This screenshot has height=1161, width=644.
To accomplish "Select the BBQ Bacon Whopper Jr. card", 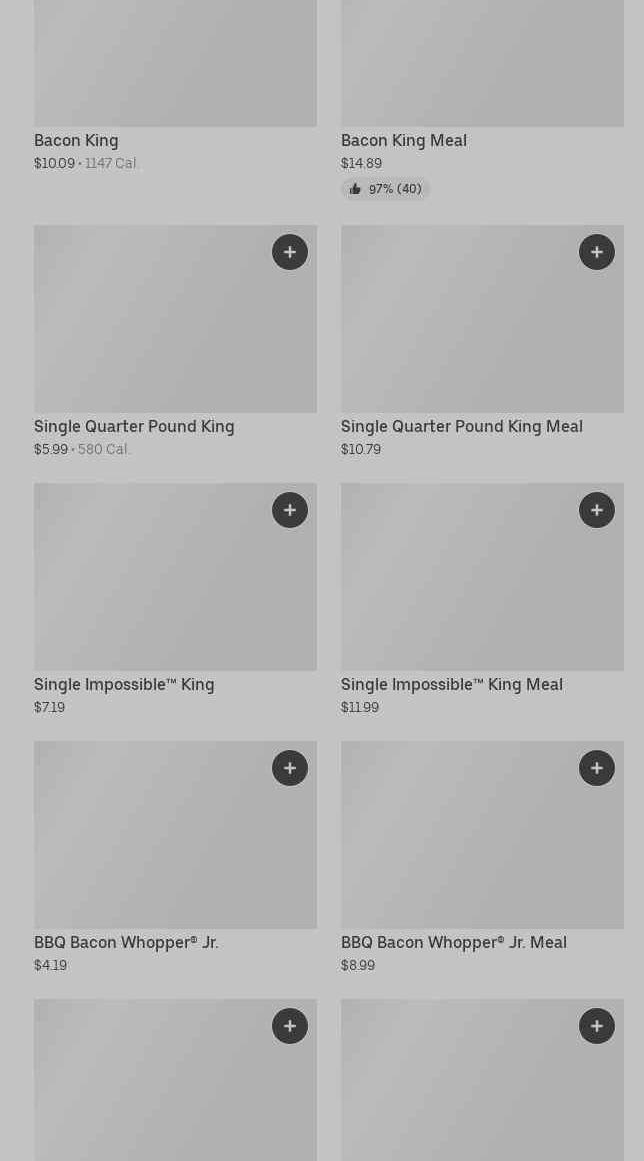I will point(175,857).
